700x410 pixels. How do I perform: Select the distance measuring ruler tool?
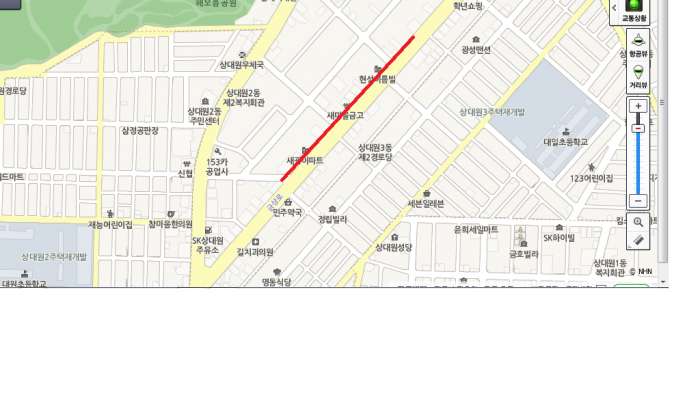[x=638, y=241]
